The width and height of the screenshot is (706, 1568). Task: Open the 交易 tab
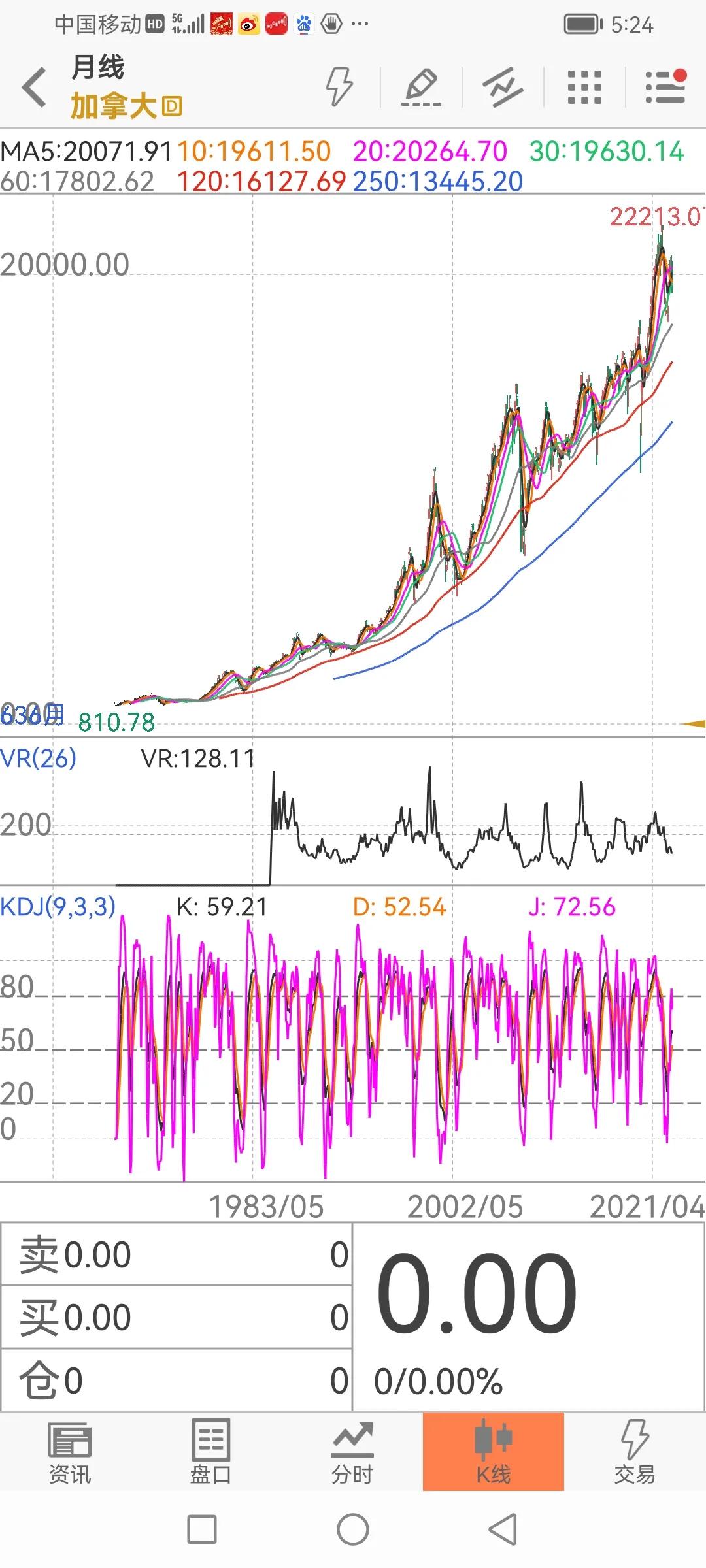coord(634,1452)
